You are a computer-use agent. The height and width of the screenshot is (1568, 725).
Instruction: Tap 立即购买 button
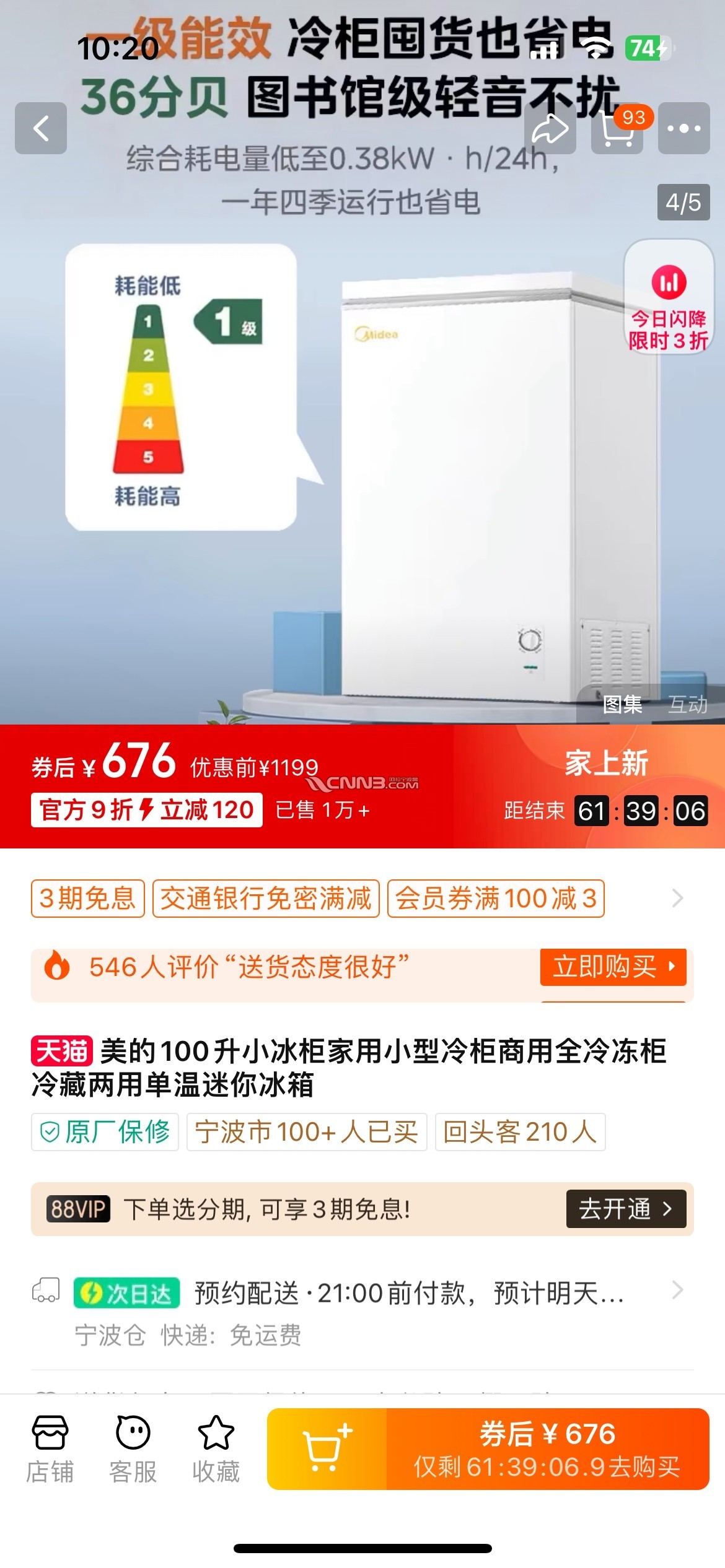(613, 967)
